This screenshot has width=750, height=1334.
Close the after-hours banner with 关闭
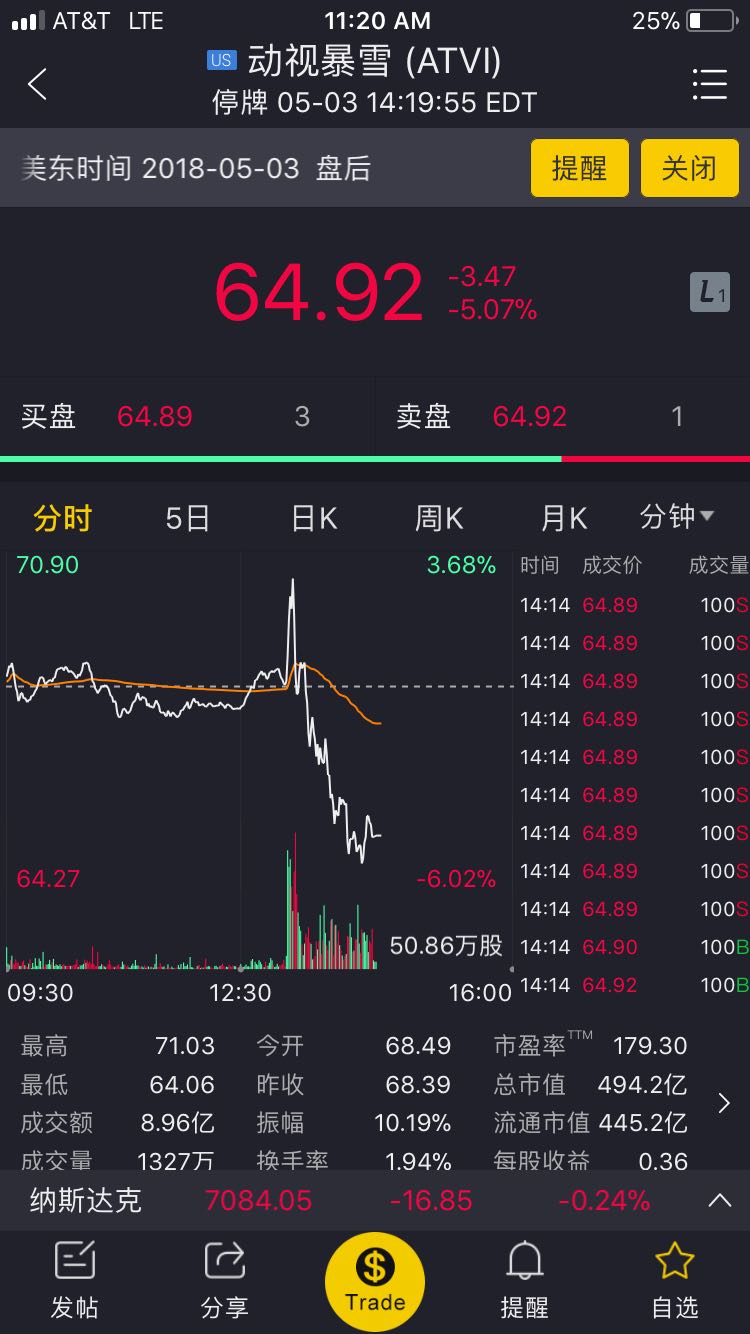690,168
